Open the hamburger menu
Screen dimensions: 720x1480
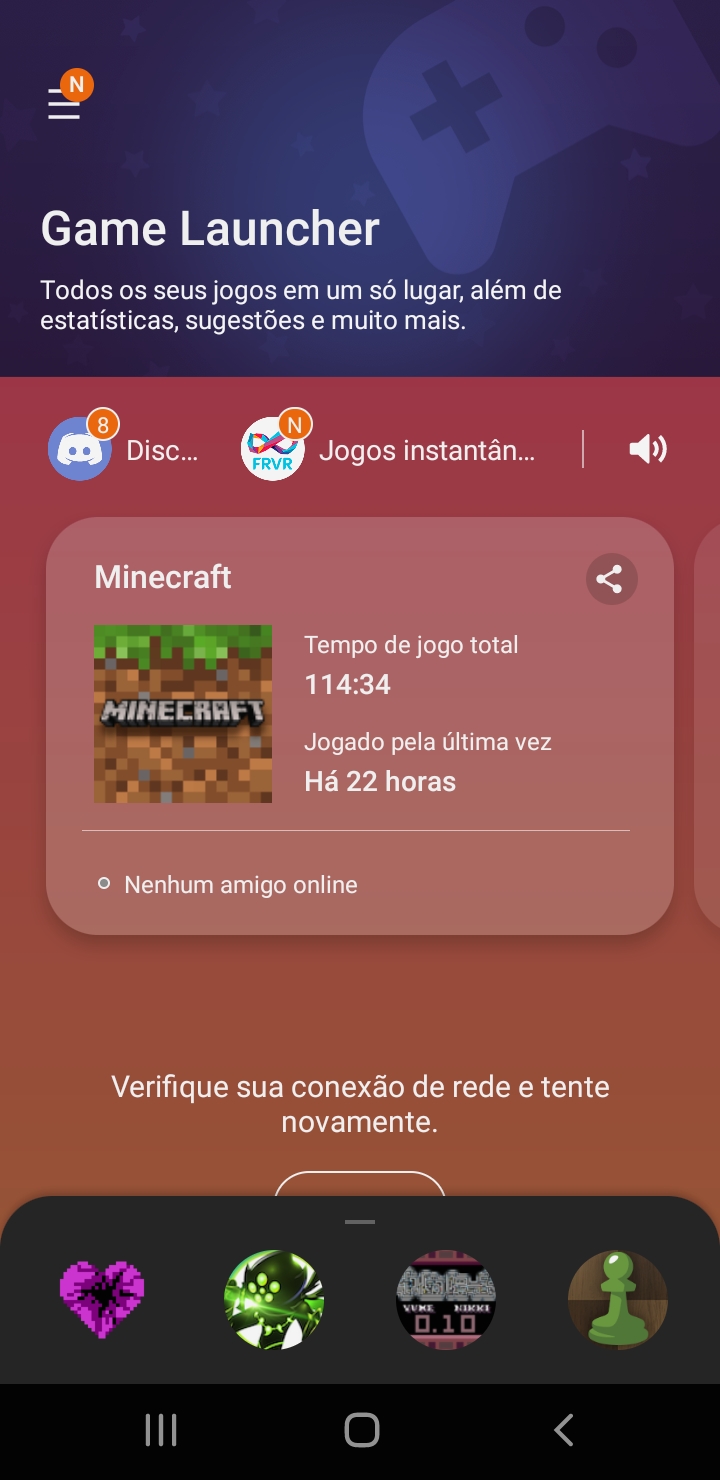64,104
